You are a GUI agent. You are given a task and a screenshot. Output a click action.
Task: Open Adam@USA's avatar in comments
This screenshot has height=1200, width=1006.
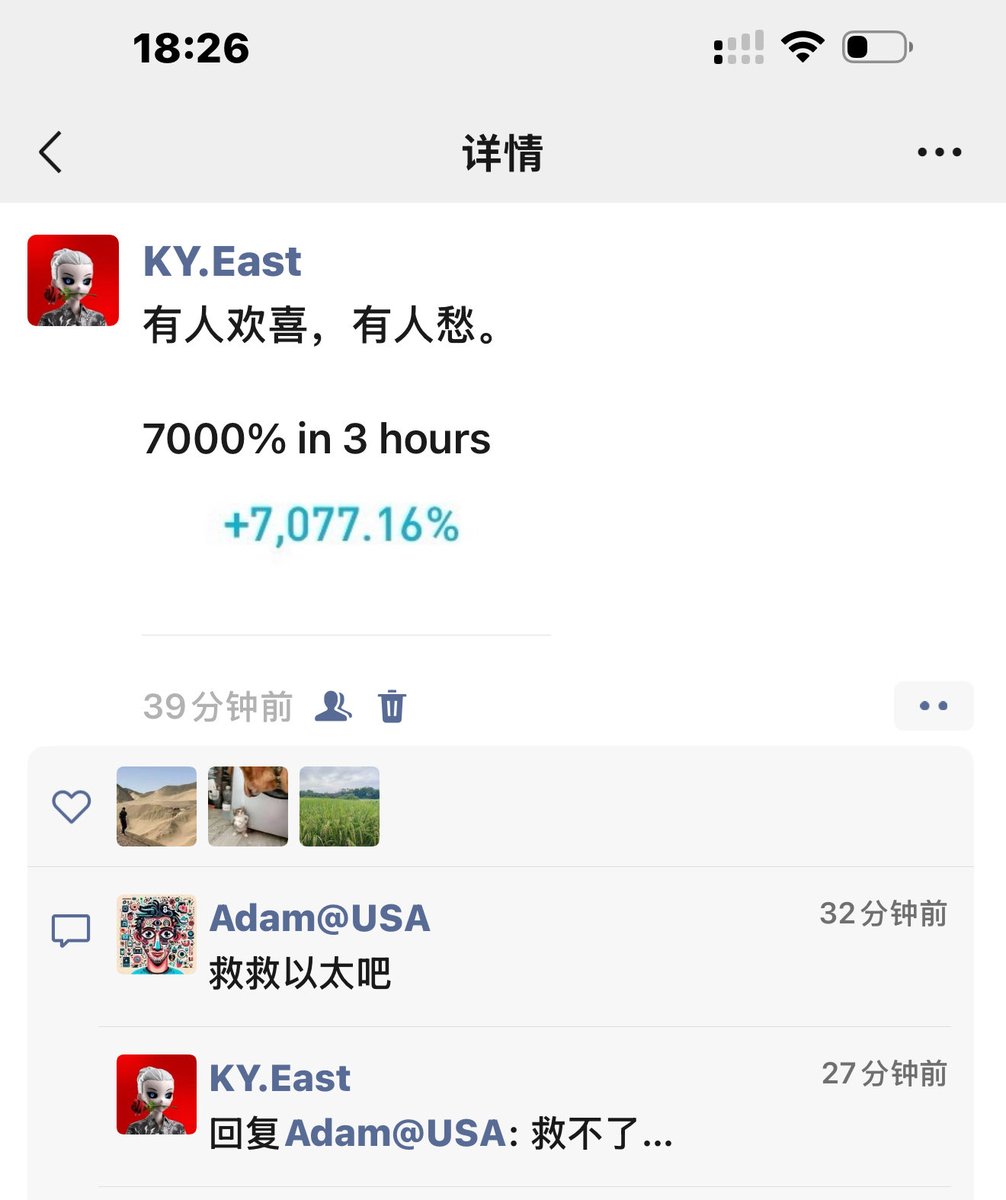pyautogui.click(x=157, y=934)
